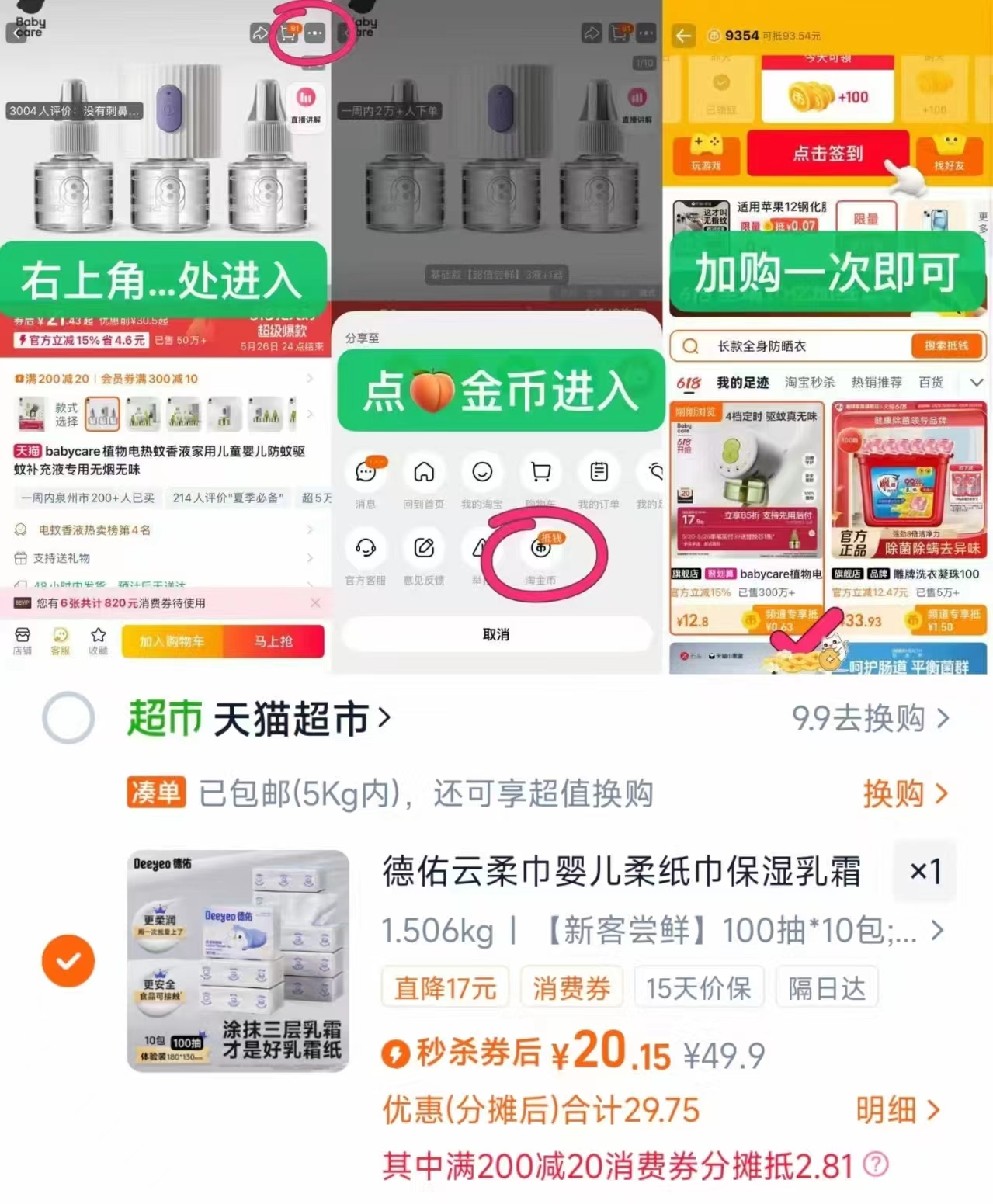Select the 天猫超市 circle checkbox
Image resolution: width=993 pixels, height=1204 pixels.
tap(68, 718)
